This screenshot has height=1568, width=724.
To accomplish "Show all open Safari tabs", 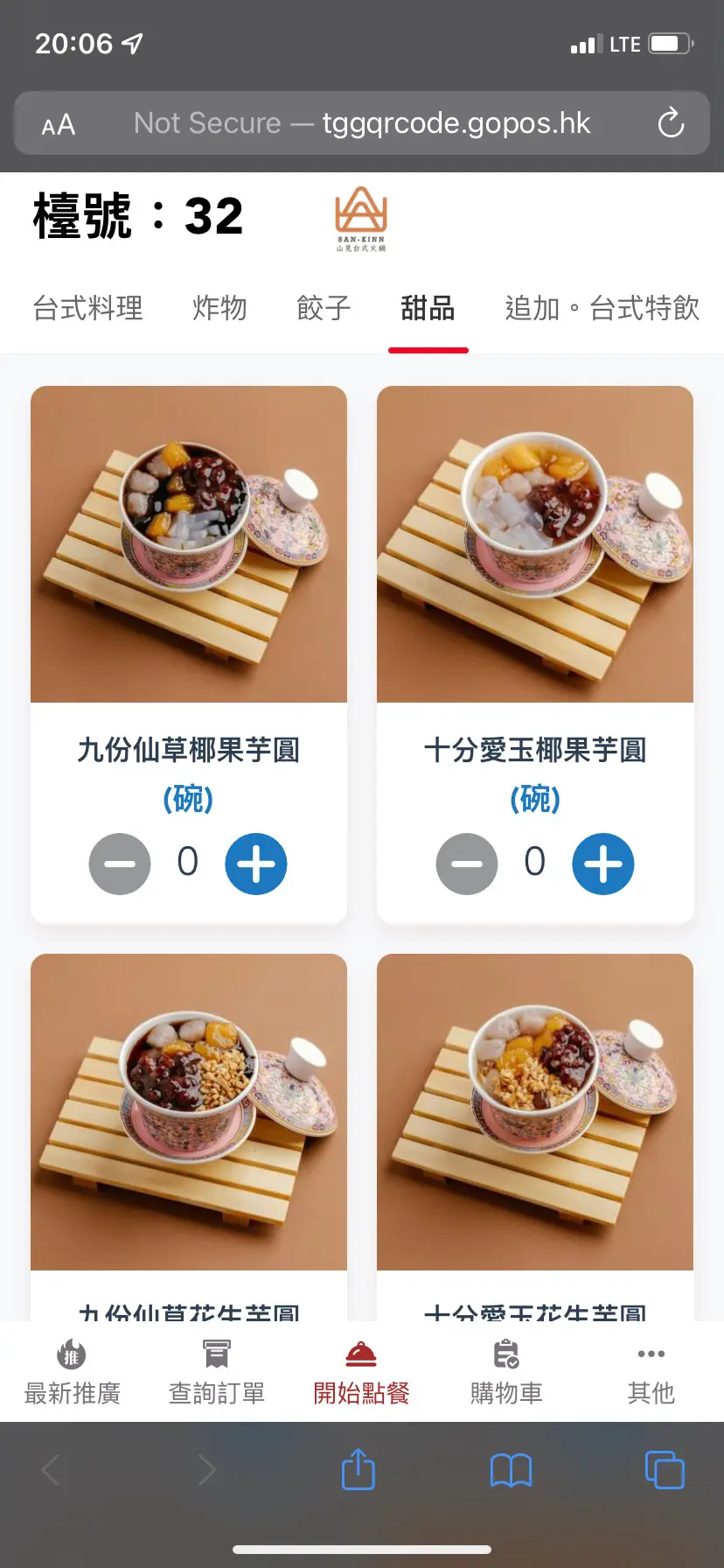I will 665,1469.
